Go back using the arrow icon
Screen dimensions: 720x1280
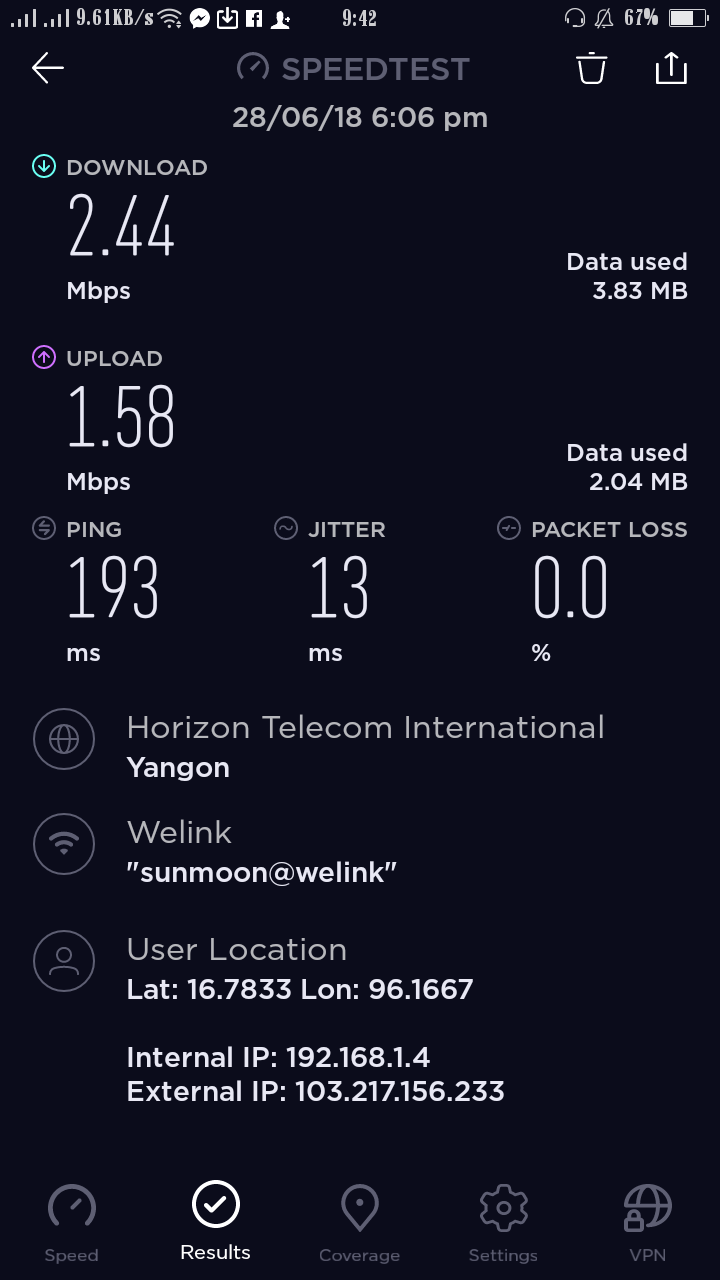coord(48,68)
